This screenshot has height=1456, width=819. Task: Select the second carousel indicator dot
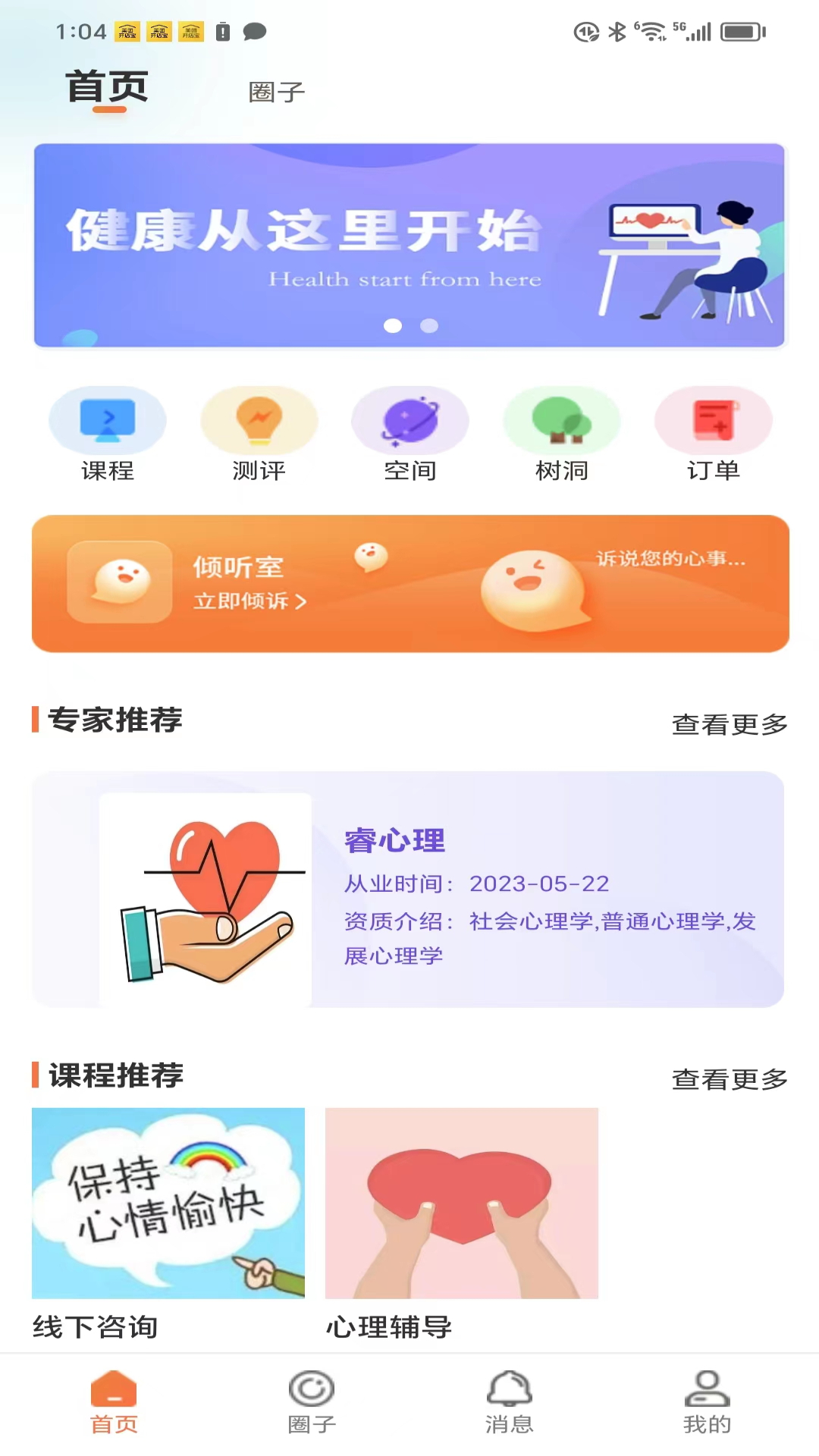(x=429, y=325)
